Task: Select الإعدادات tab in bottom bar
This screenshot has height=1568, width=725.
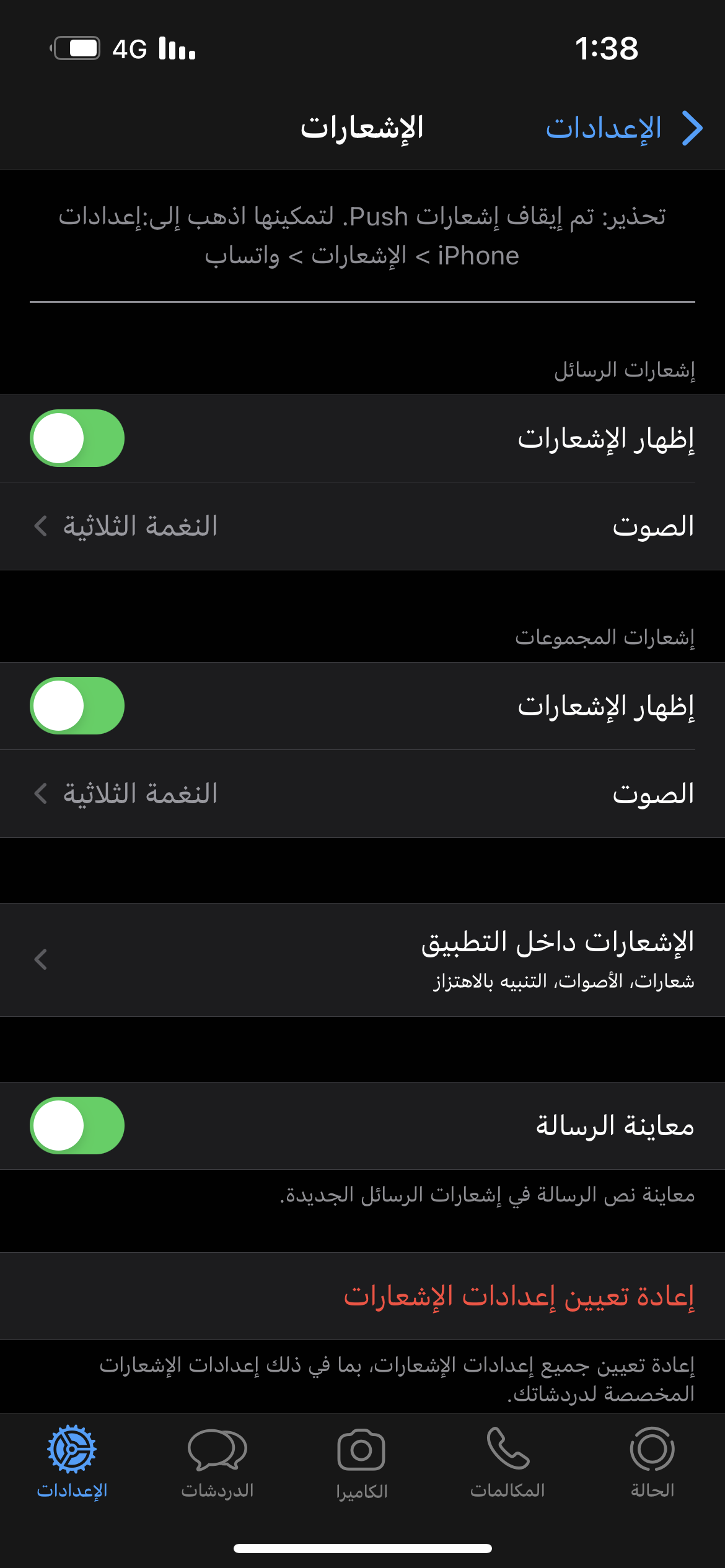Action: tap(72, 1463)
